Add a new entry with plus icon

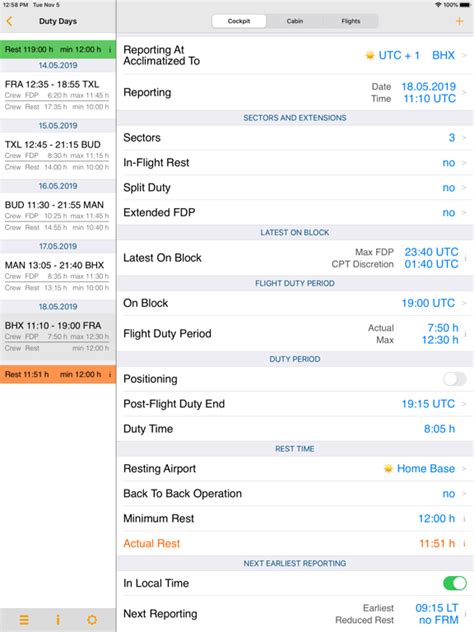point(459,21)
